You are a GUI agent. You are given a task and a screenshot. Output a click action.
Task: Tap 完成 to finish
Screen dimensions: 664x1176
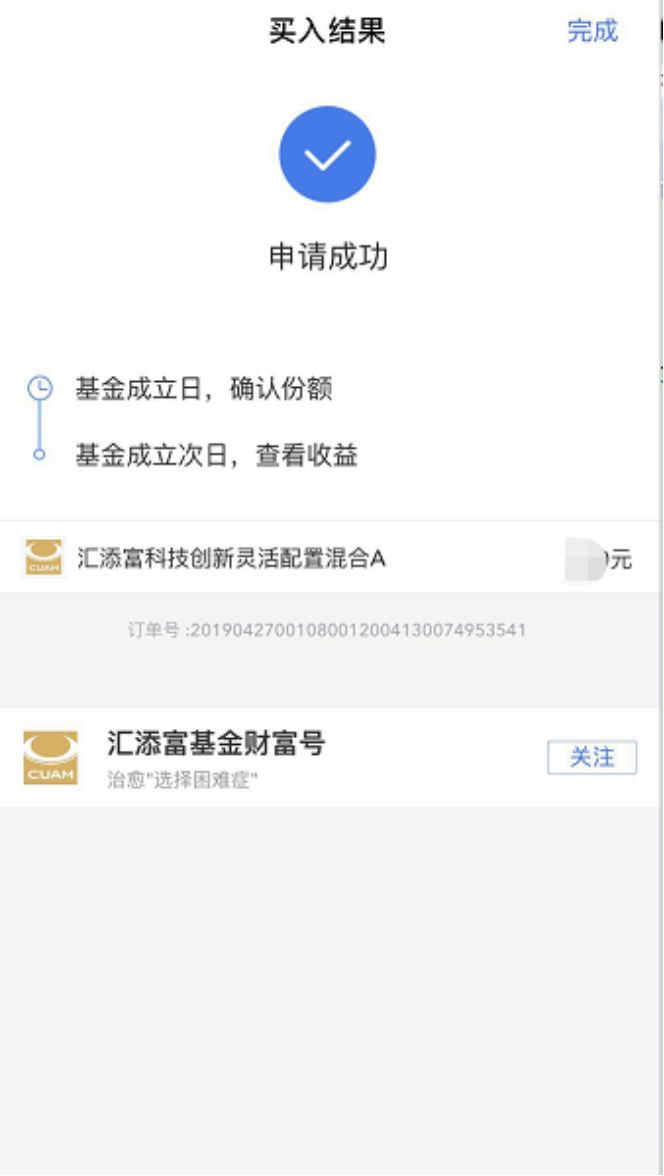[592, 31]
